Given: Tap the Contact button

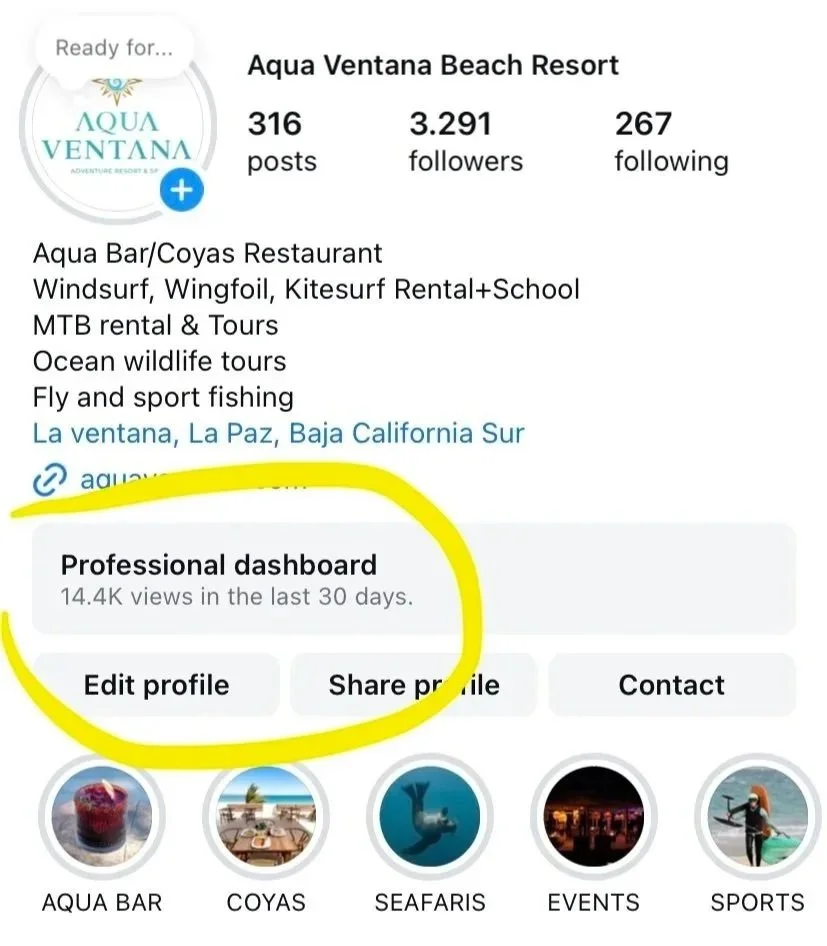Looking at the screenshot, I should [671, 685].
